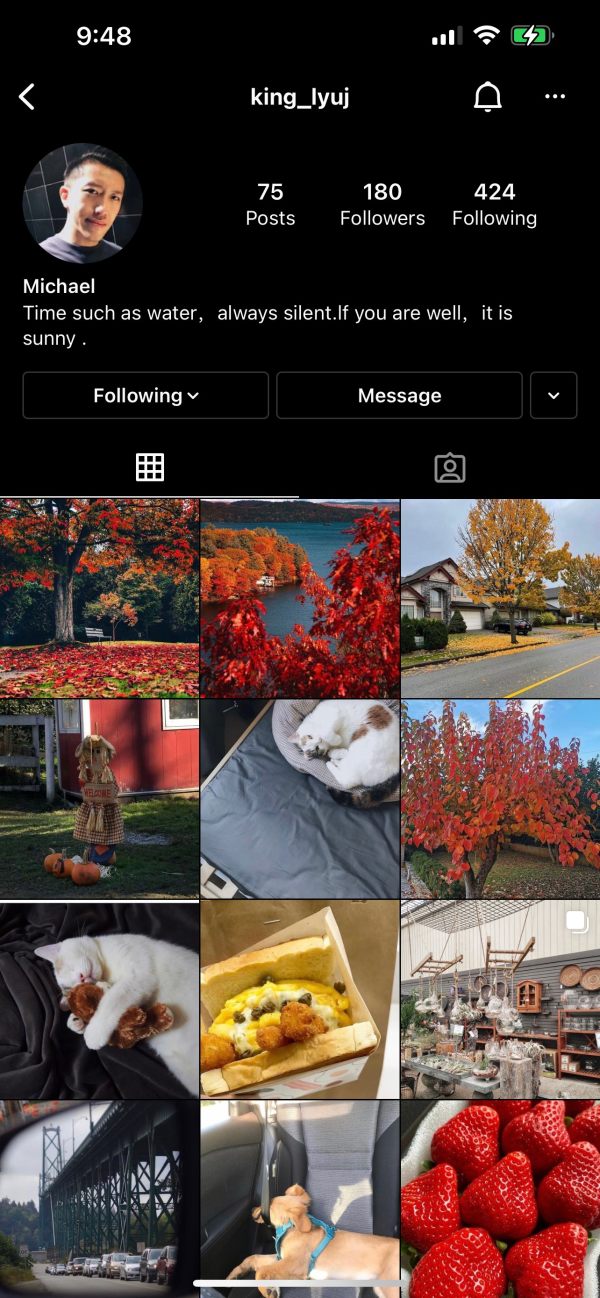600x1298 pixels.
Task: Switch to the posts grid tab
Action: (150, 467)
